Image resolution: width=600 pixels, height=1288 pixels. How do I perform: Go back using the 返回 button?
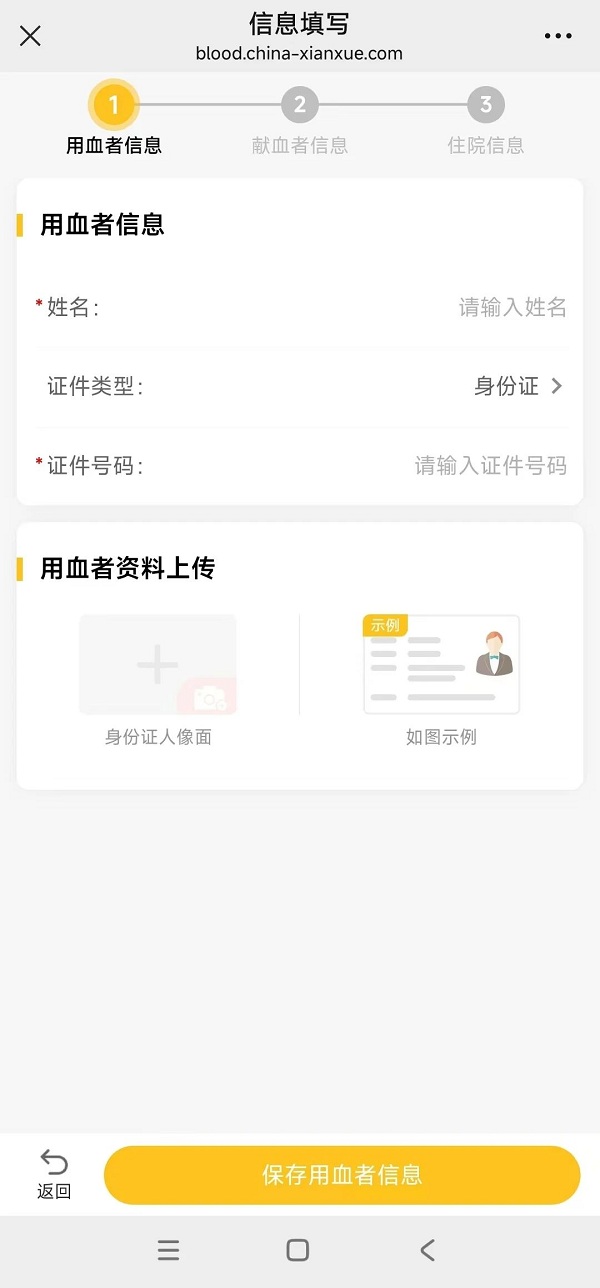(54, 1174)
